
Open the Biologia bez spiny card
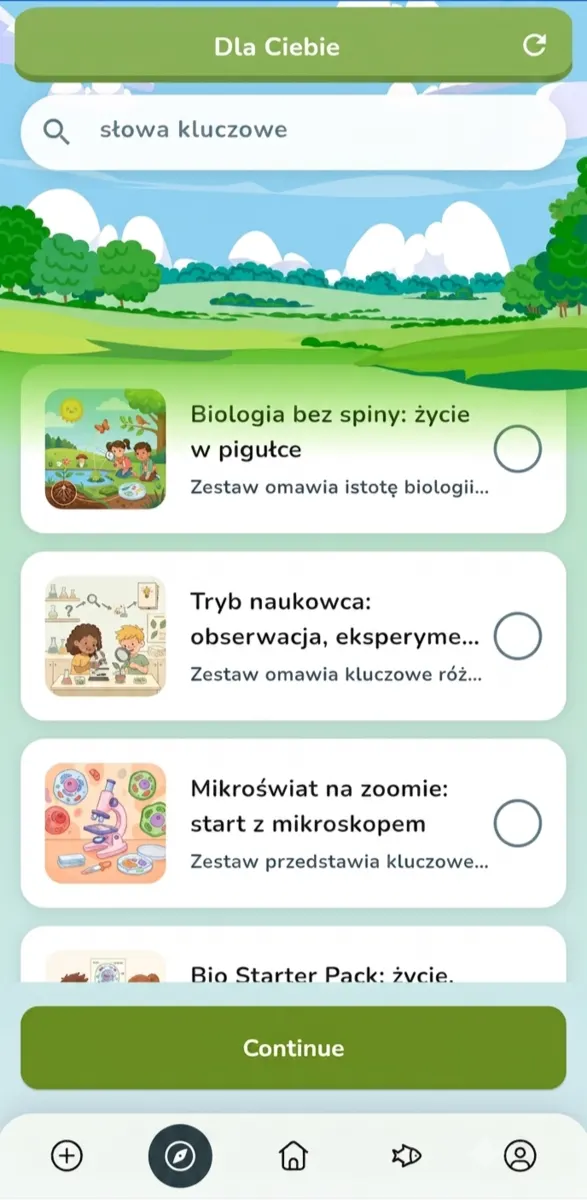pyautogui.click(x=293, y=449)
